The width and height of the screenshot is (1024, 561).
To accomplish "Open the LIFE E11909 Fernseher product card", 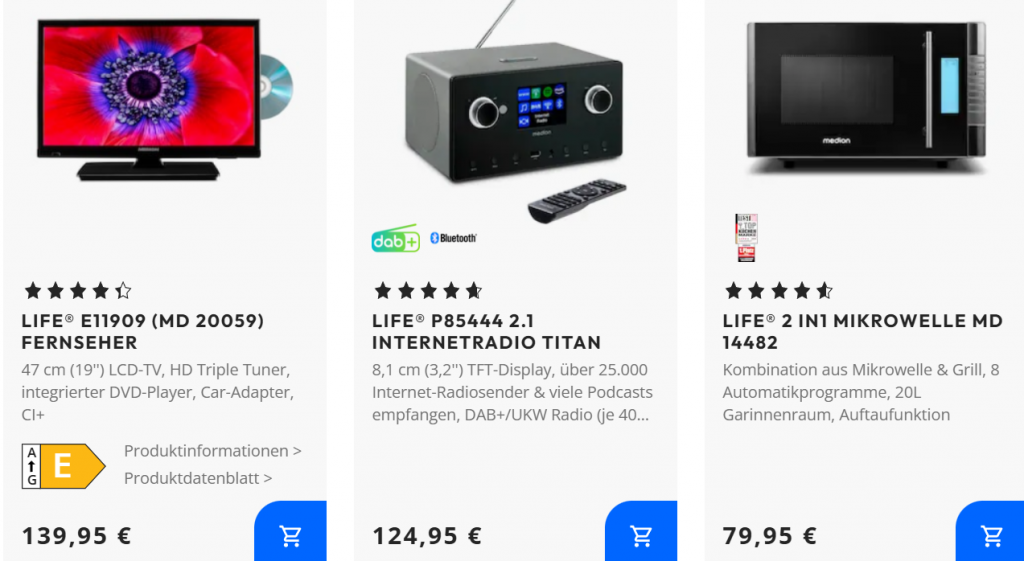I will (x=142, y=332).
